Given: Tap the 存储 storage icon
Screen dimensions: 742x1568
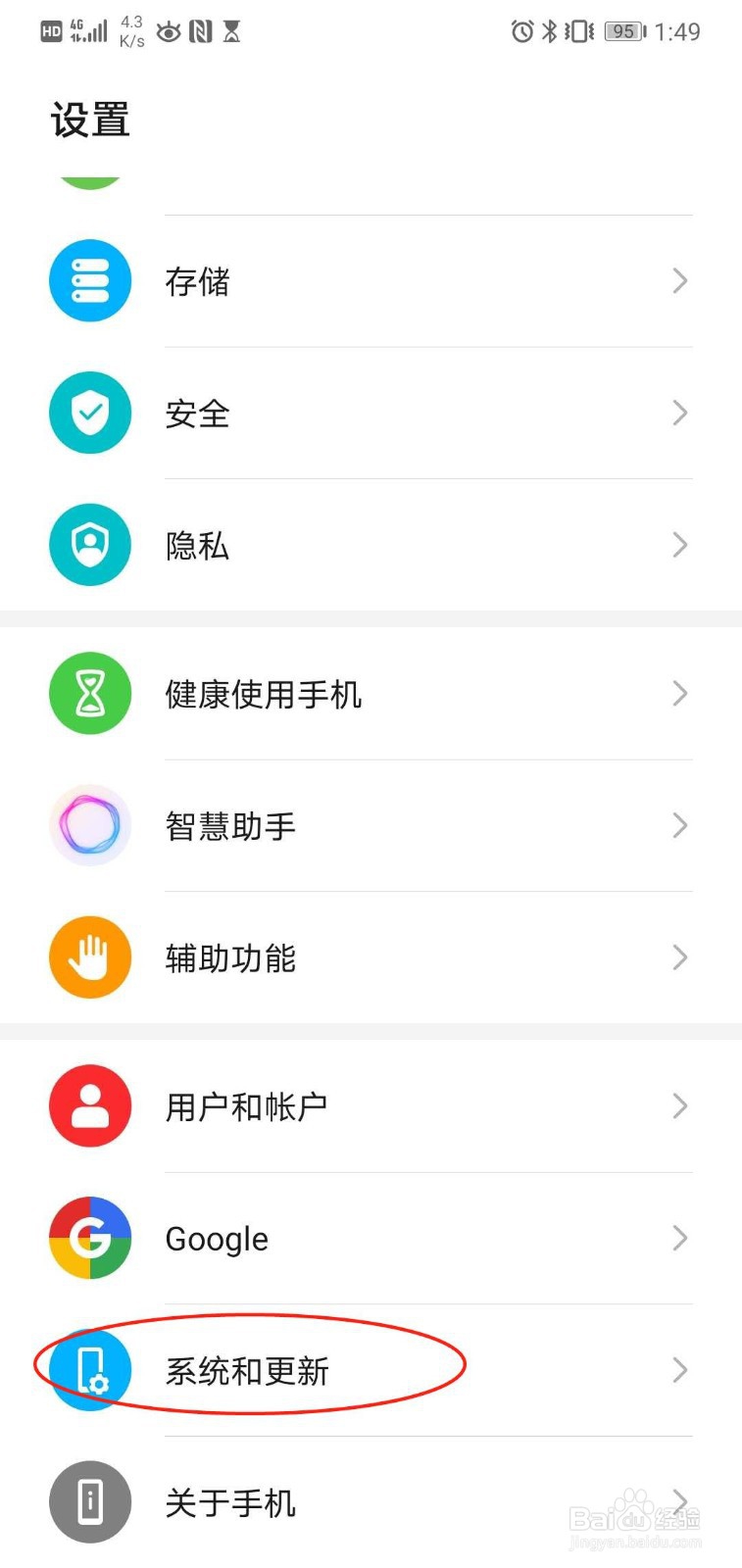Looking at the screenshot, I should click(89, 280).
